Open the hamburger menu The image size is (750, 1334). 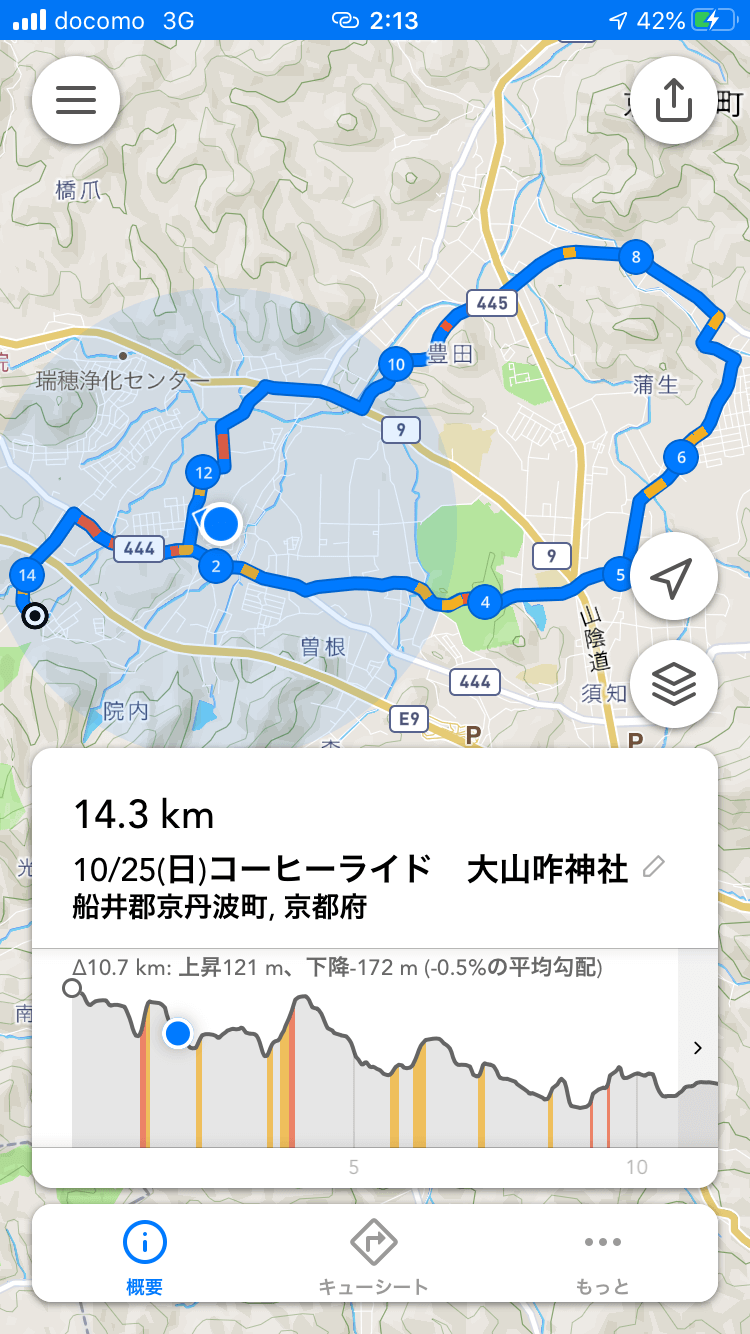pos(76,100)
